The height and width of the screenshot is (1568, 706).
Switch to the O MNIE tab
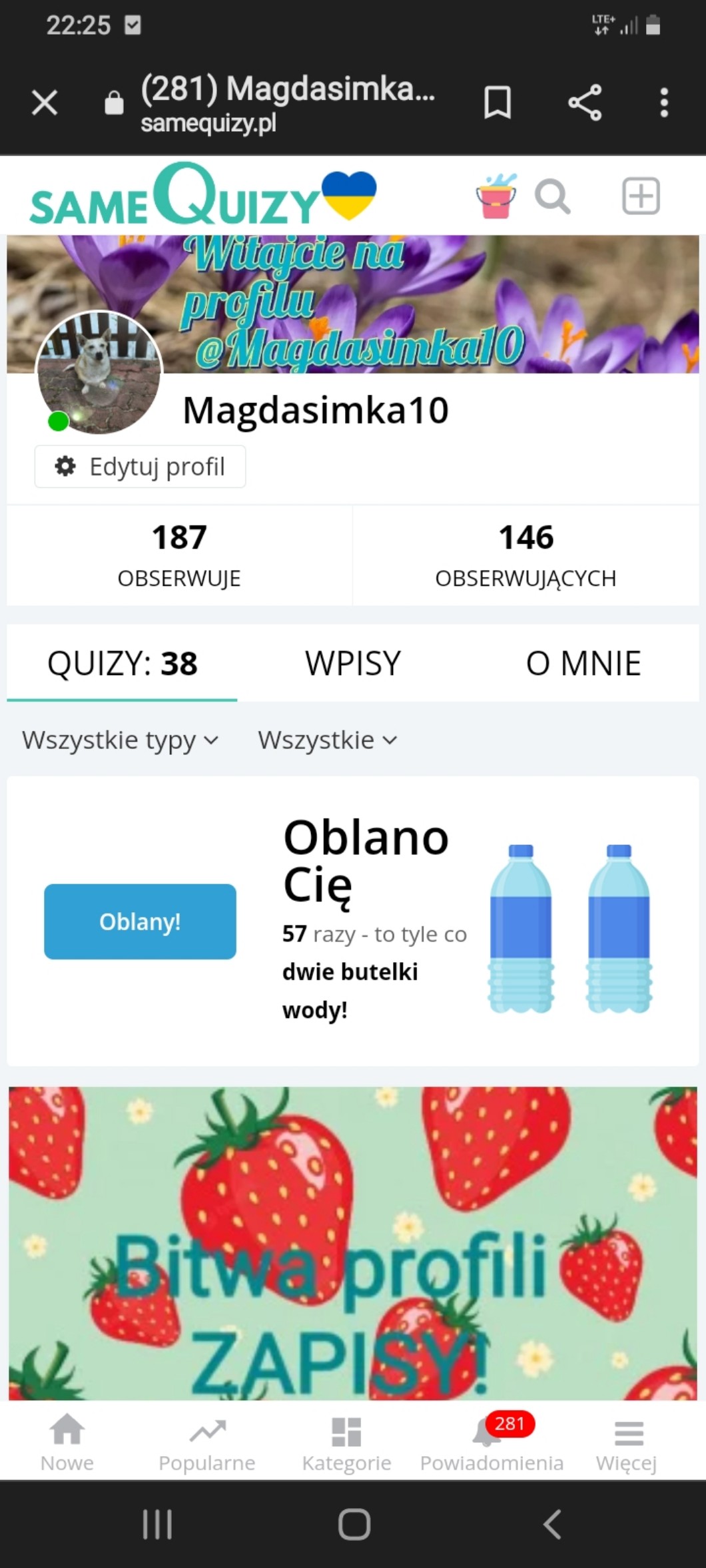coord(583,663)
